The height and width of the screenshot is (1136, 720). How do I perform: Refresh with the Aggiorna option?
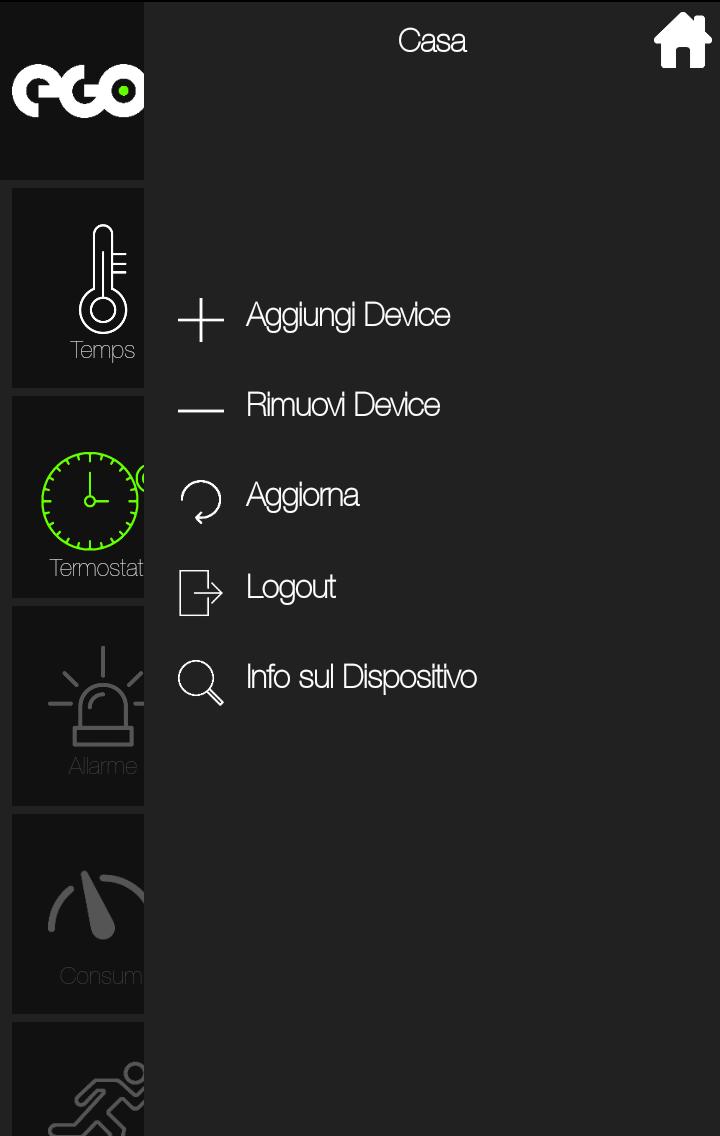coord(302,496)
